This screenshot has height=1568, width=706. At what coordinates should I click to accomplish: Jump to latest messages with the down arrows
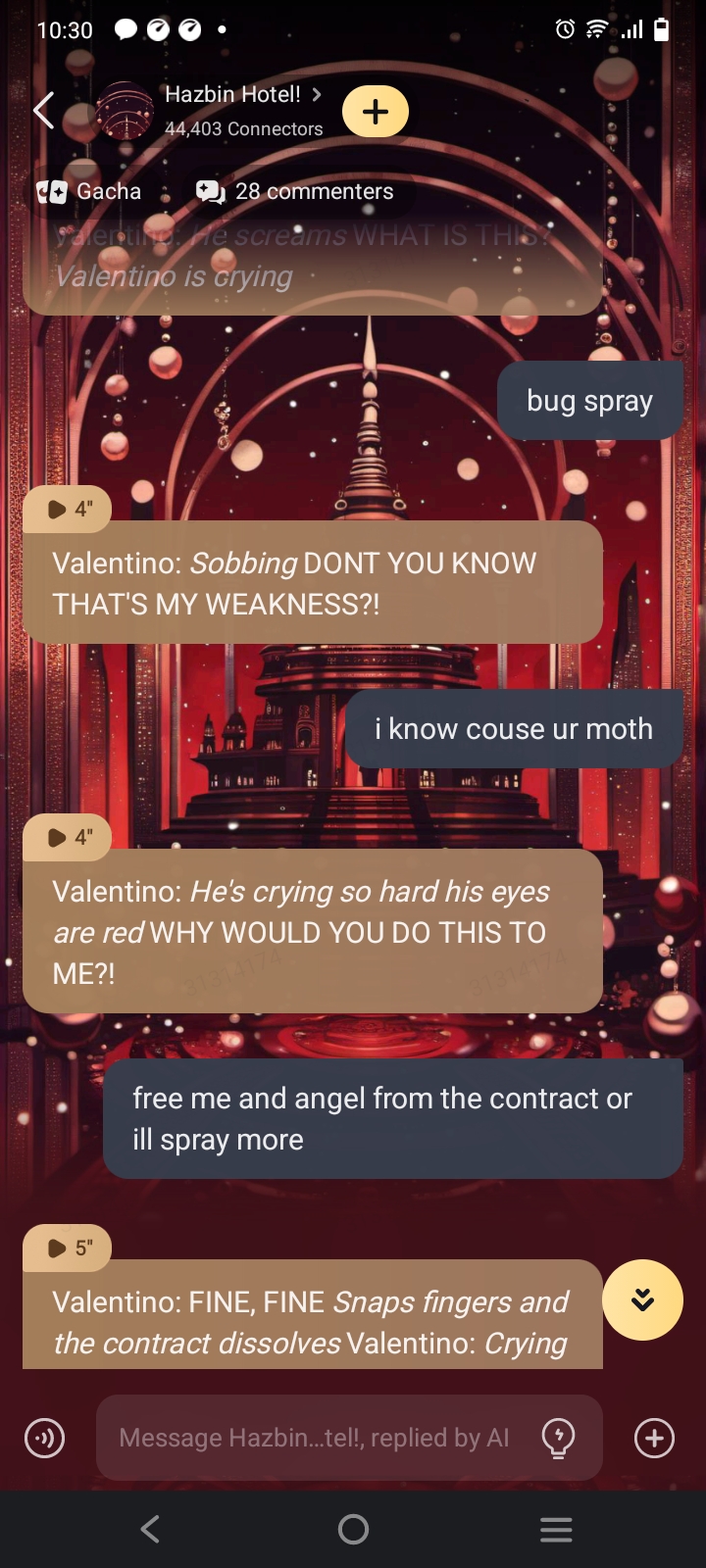642,1299
